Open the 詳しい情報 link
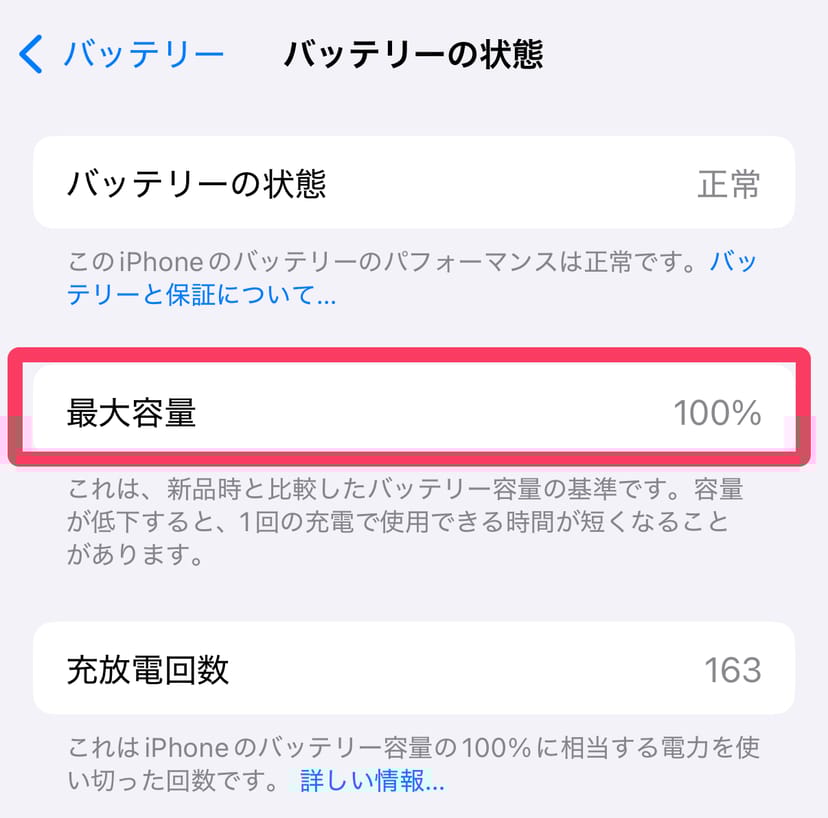Viewport: 828px width, 818px height. tap(371, 781)
